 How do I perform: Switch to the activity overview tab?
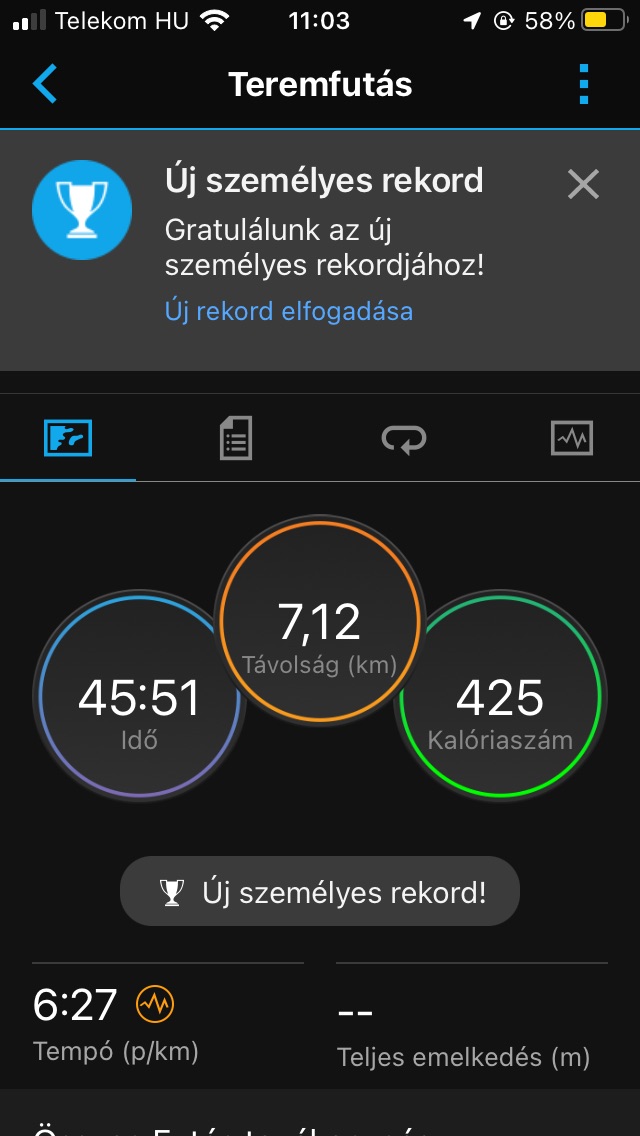pos(68,438)
